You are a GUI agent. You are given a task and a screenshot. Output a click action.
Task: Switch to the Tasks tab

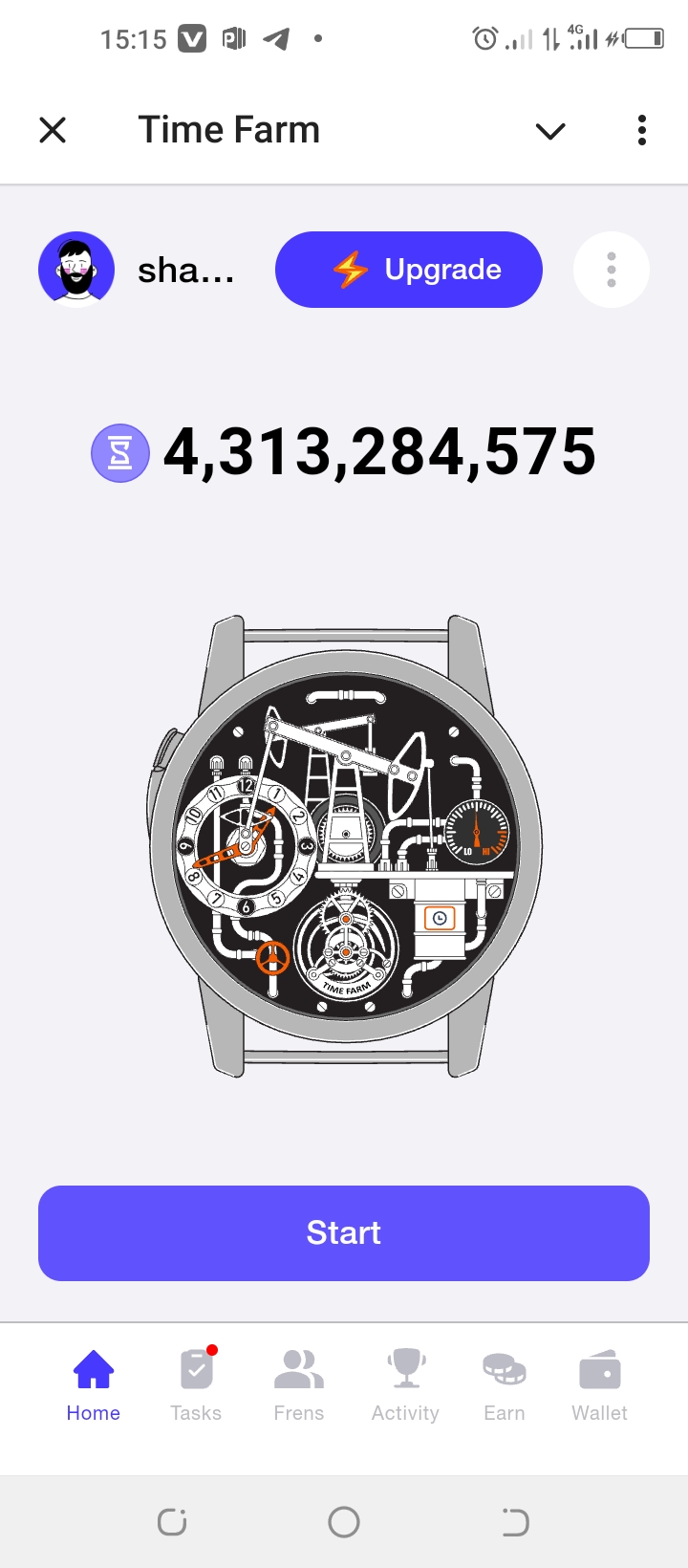(x=196, y=1384)
